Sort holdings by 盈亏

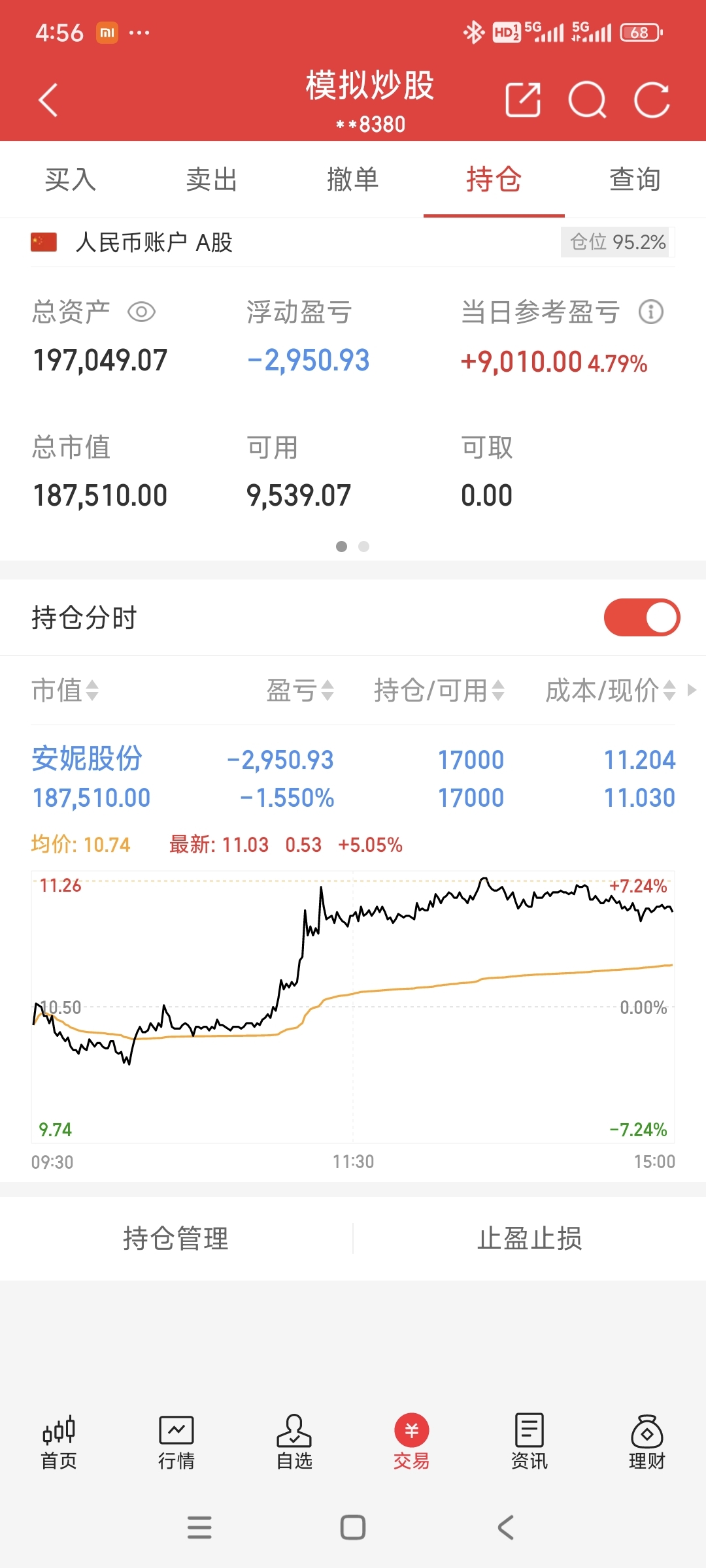pyautogui.click(x=300, y=691)
